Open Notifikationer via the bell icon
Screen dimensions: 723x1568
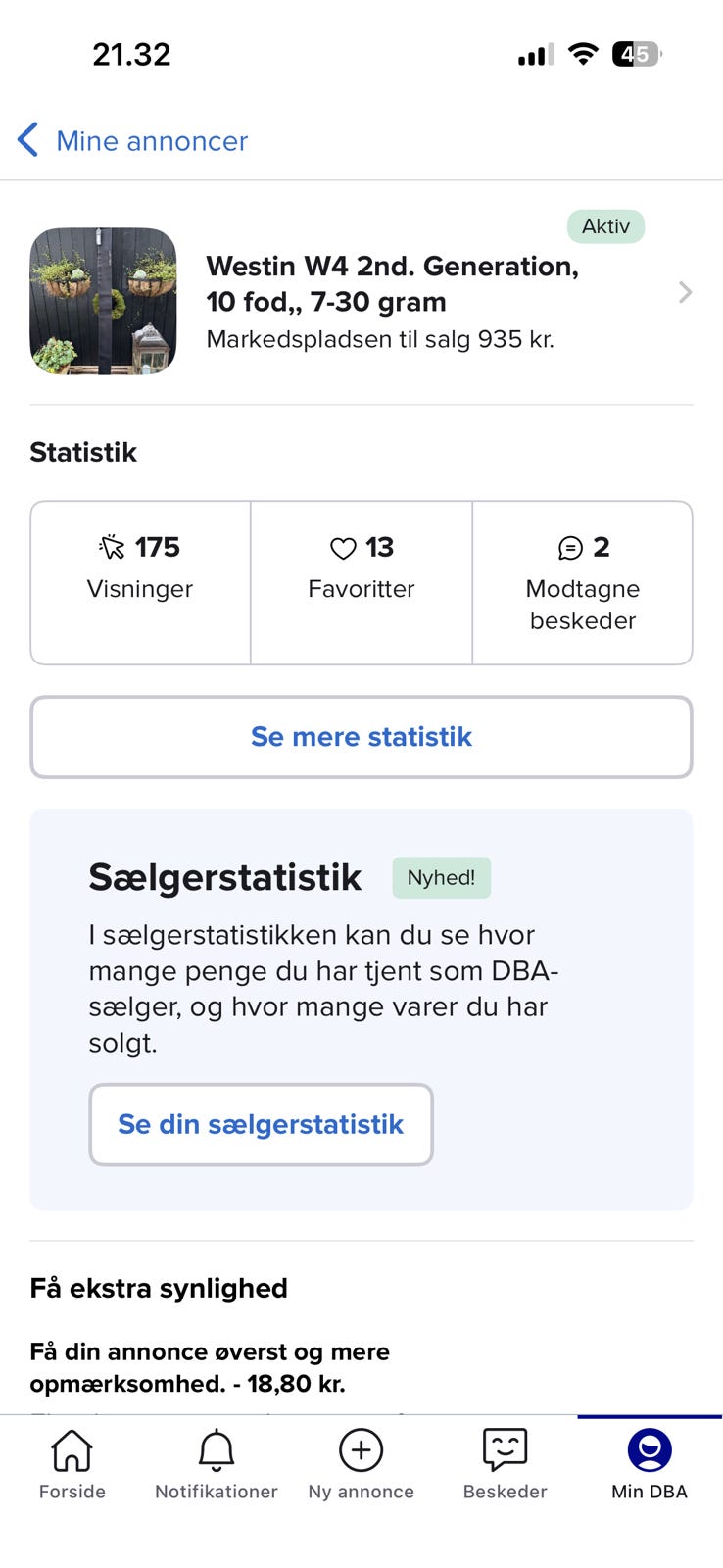pos(216,1450)
